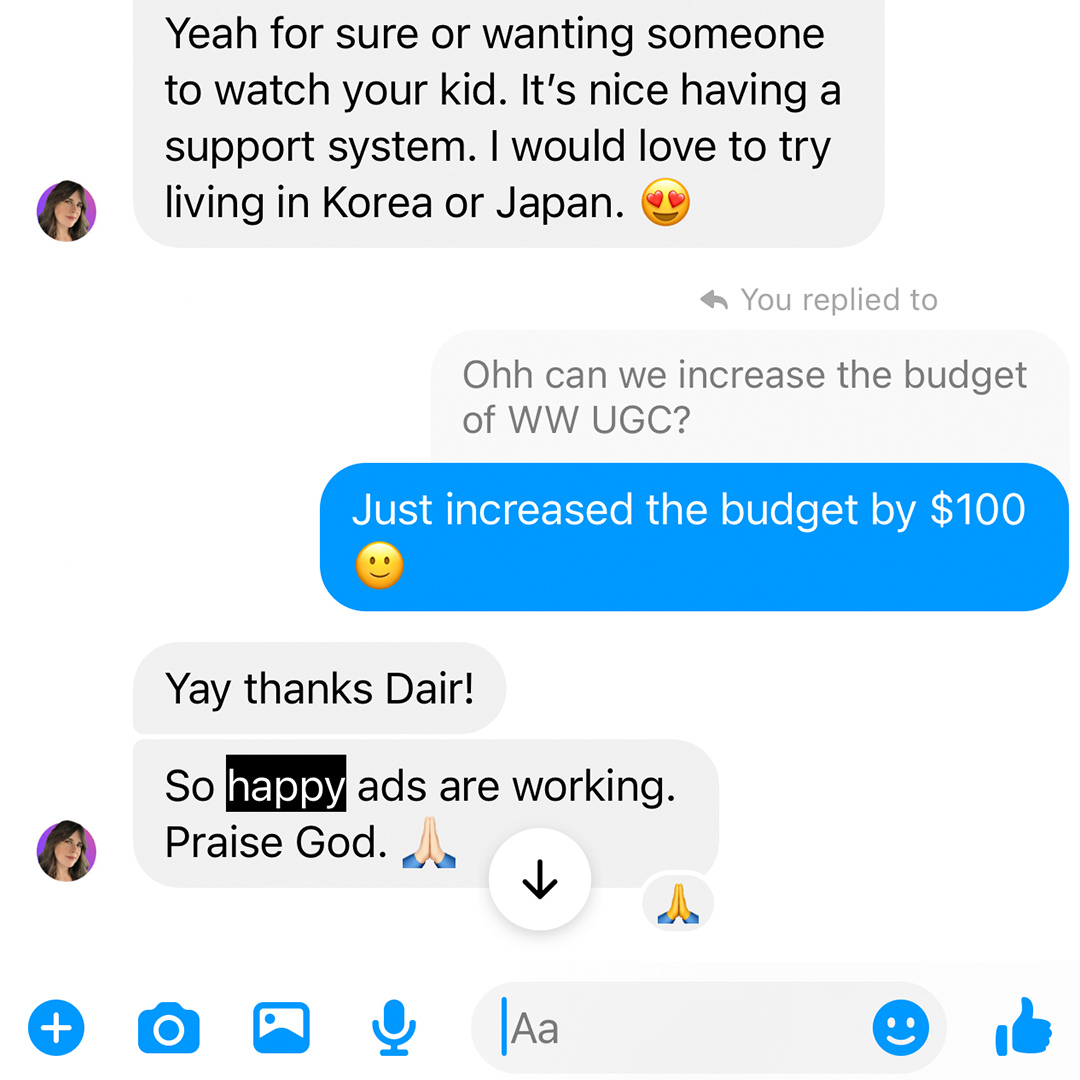Open the photo gallery picker
Viewport: 1080px width, 1080px height.
[281, 1027]
